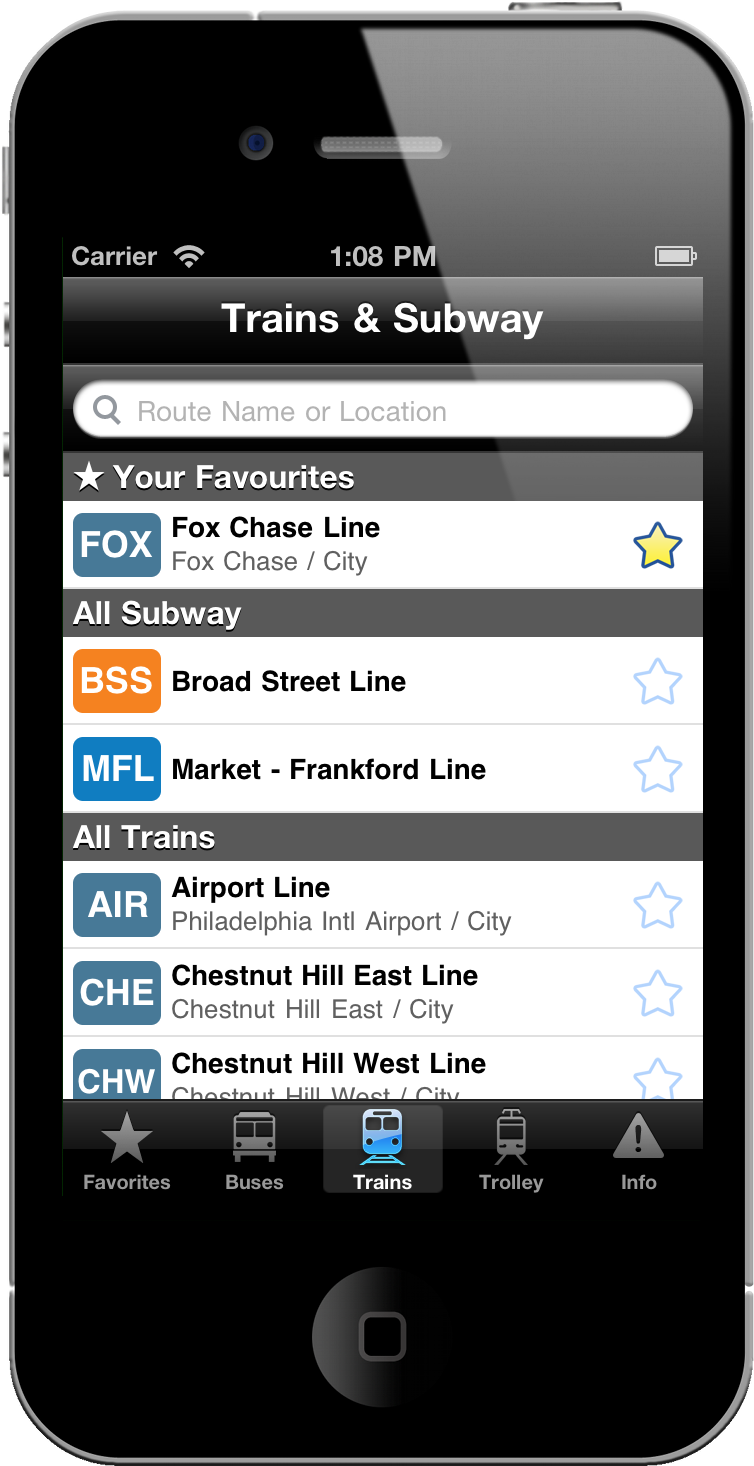This screenshot has width=754, height=1466.
Task: Favourite the Market - Frankford Line
Action: [x=657, y=770]
